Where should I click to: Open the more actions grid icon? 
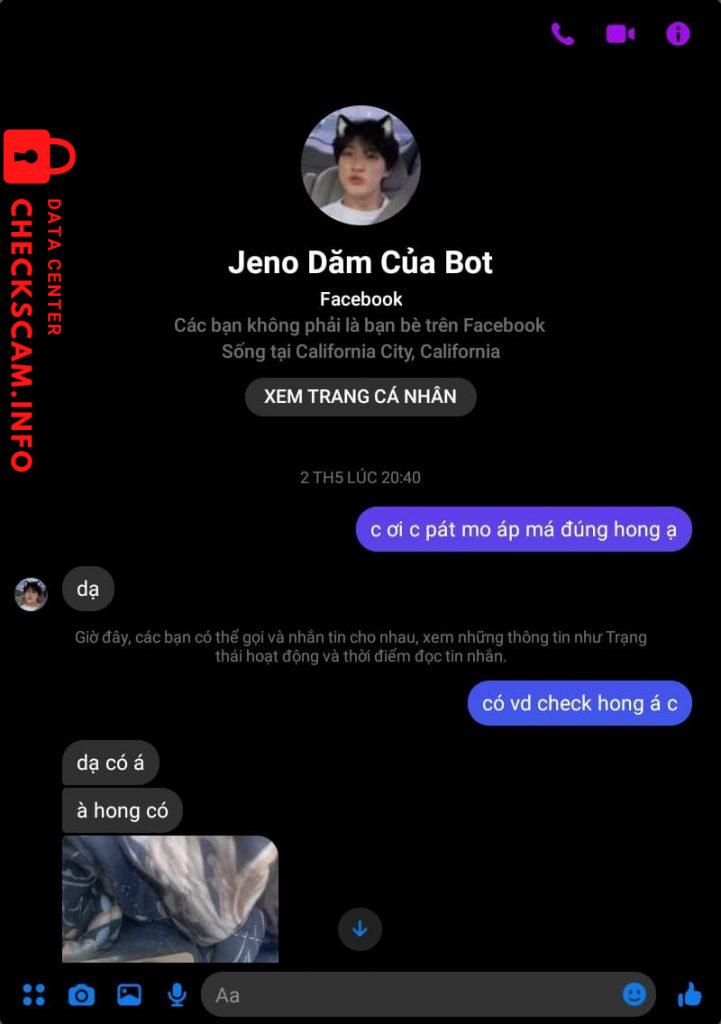[x=34, y=994]
